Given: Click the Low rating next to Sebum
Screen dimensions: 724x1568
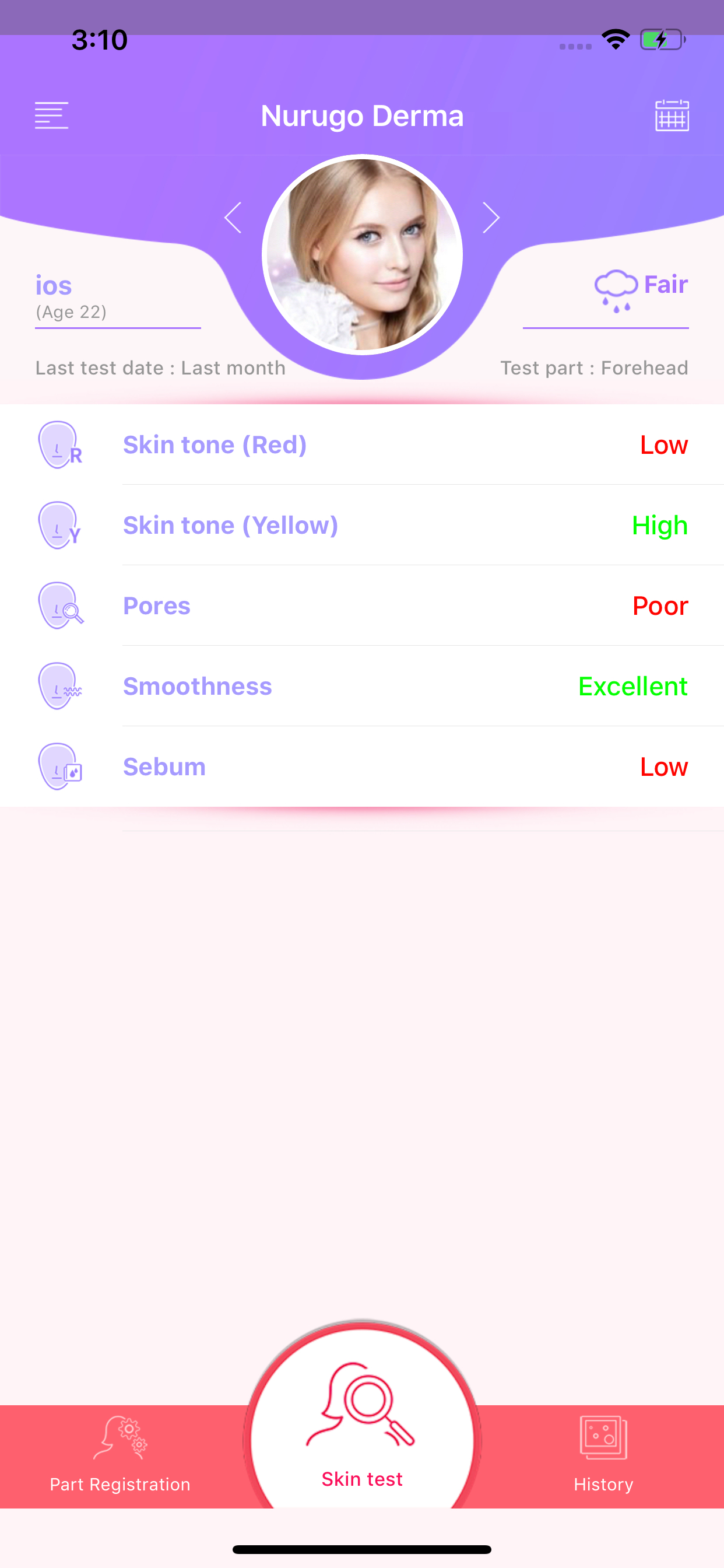Looking at the screenshot, I should point(663,767).
